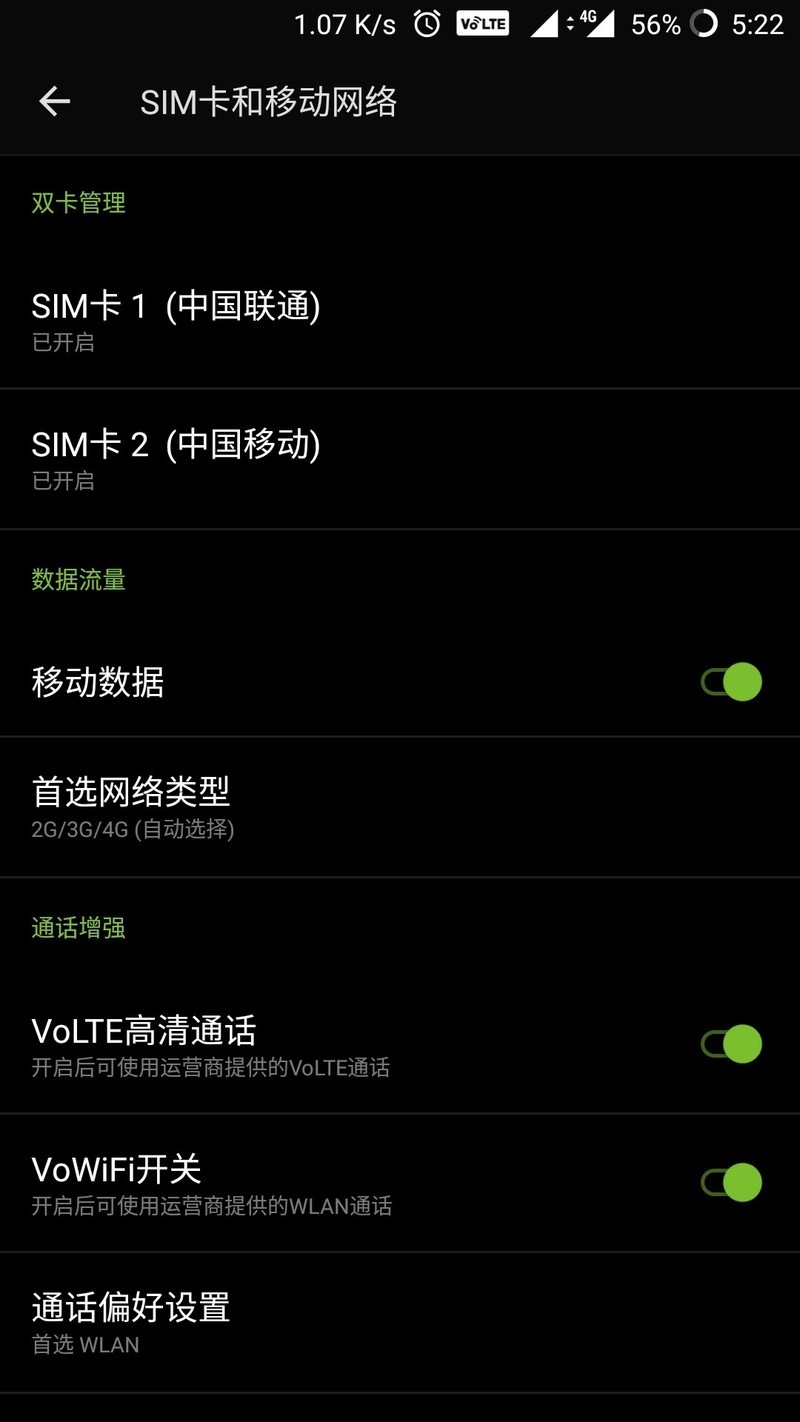Tap the VoLTE indicator in the status bar
Viewport: 800px width, 1422px height.
coord(481,24)
